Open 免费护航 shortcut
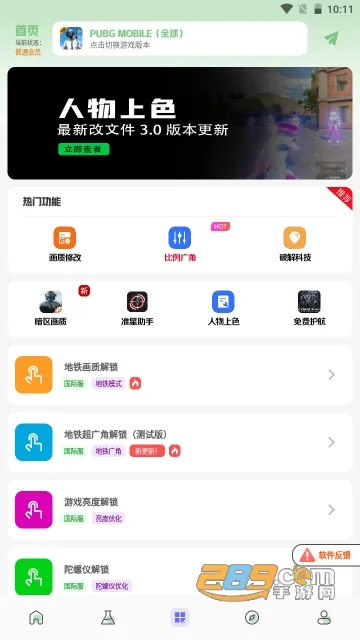The image size is (360, 640). [x=309, y=308]
